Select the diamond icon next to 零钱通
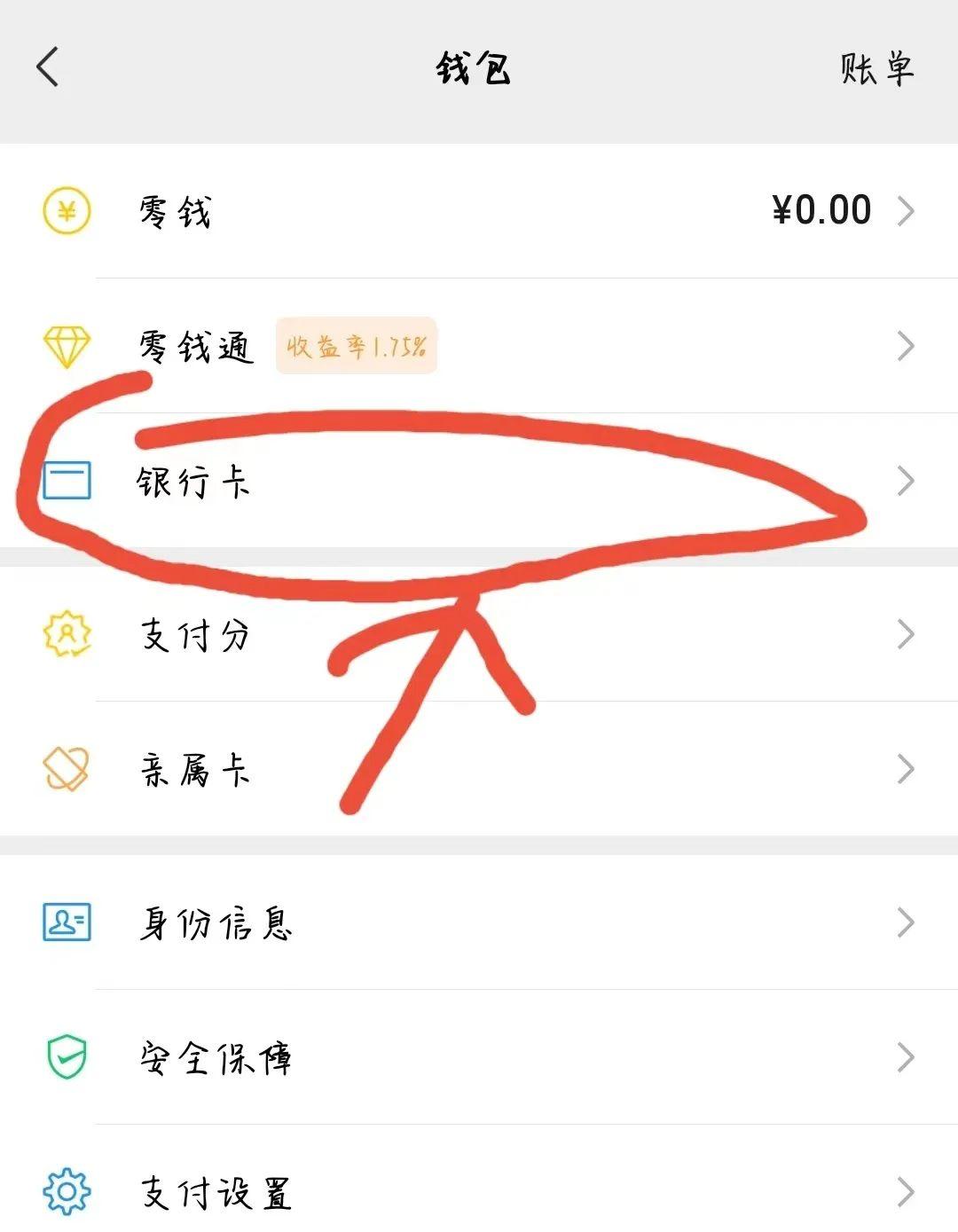The height and width of the screenshot is (1232, 958). coord(65,347)
